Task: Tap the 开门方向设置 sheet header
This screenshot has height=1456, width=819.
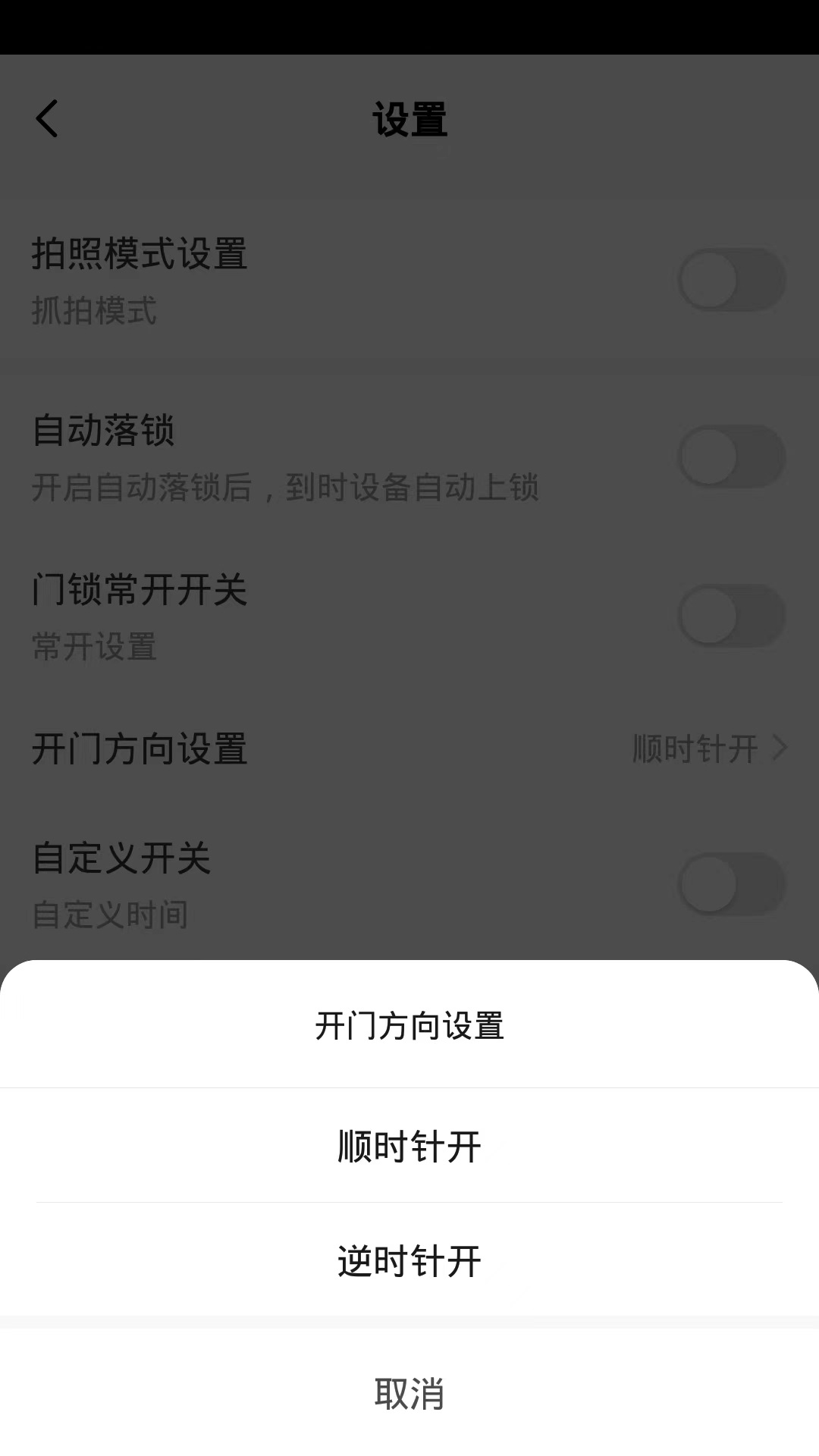Action: pos(409,1028)
